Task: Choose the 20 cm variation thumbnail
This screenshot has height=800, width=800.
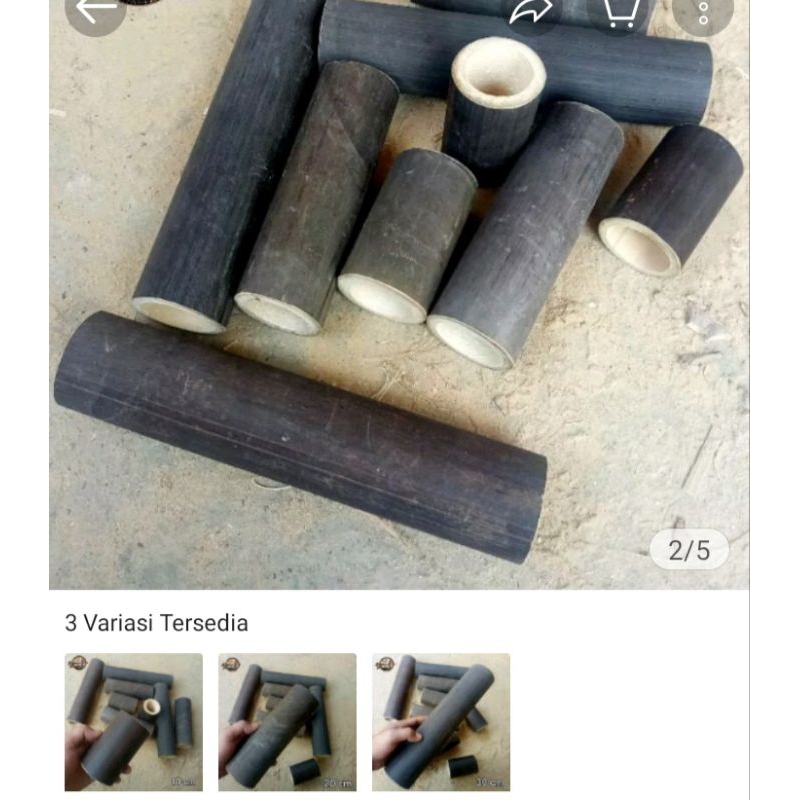Action: pos(287,722)
